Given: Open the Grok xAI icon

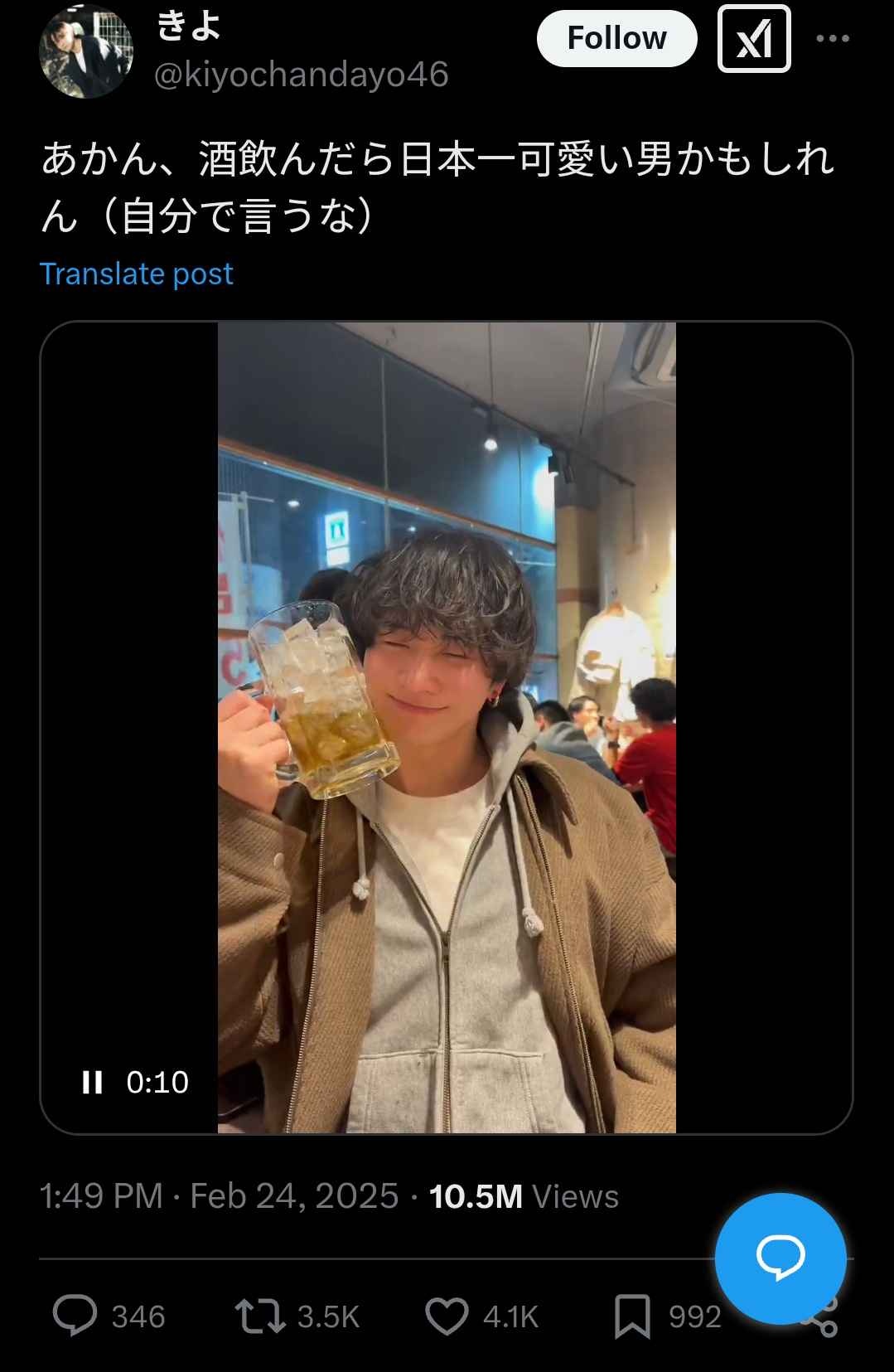Looking at the screenshot, I should click(753, 39).
